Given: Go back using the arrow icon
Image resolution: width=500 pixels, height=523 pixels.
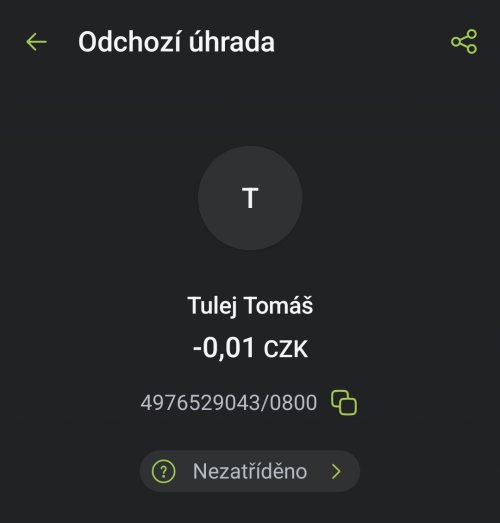Looking at the screenshot, I should coord(36,42).
